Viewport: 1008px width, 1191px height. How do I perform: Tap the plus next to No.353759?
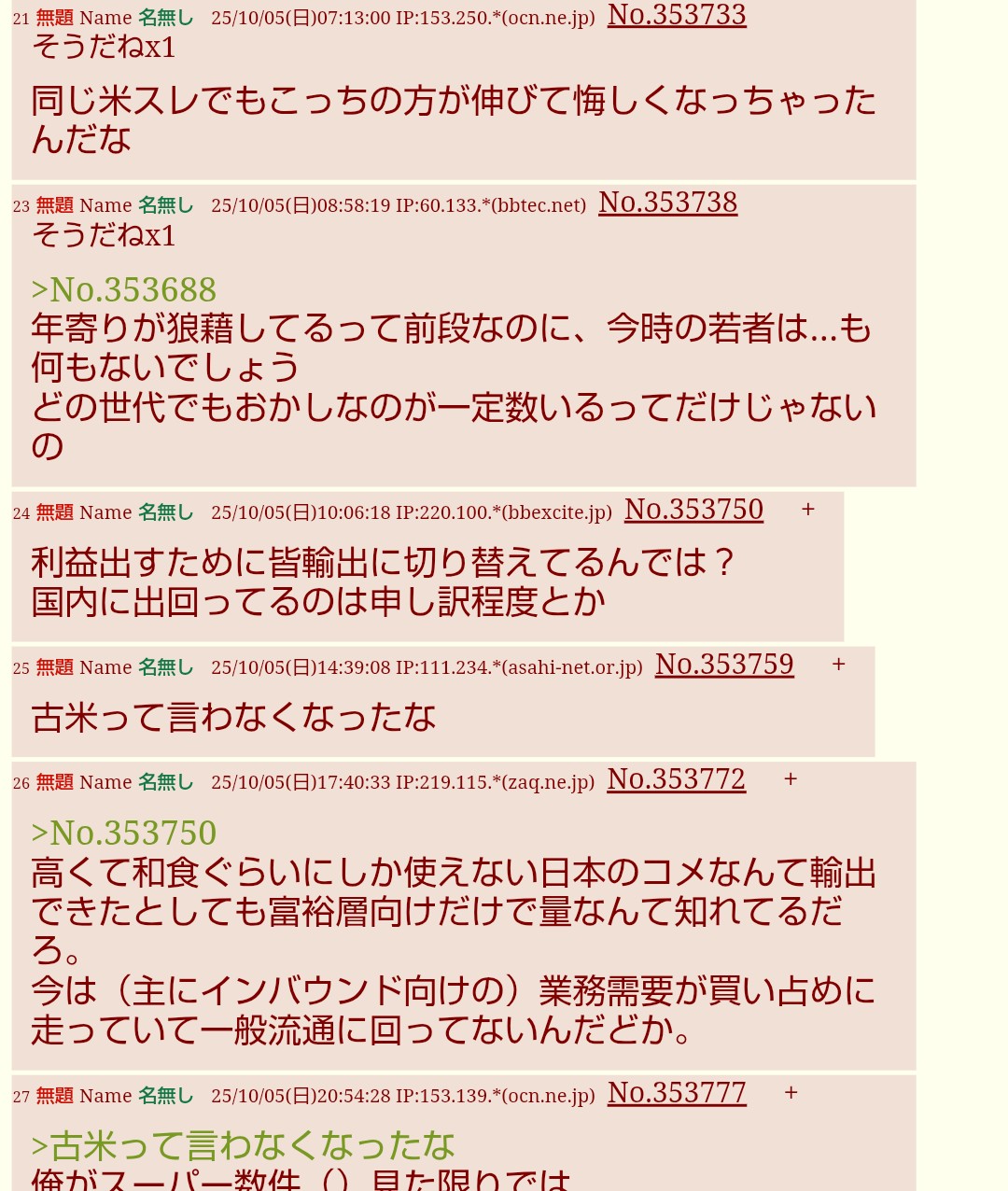(838, 665)
